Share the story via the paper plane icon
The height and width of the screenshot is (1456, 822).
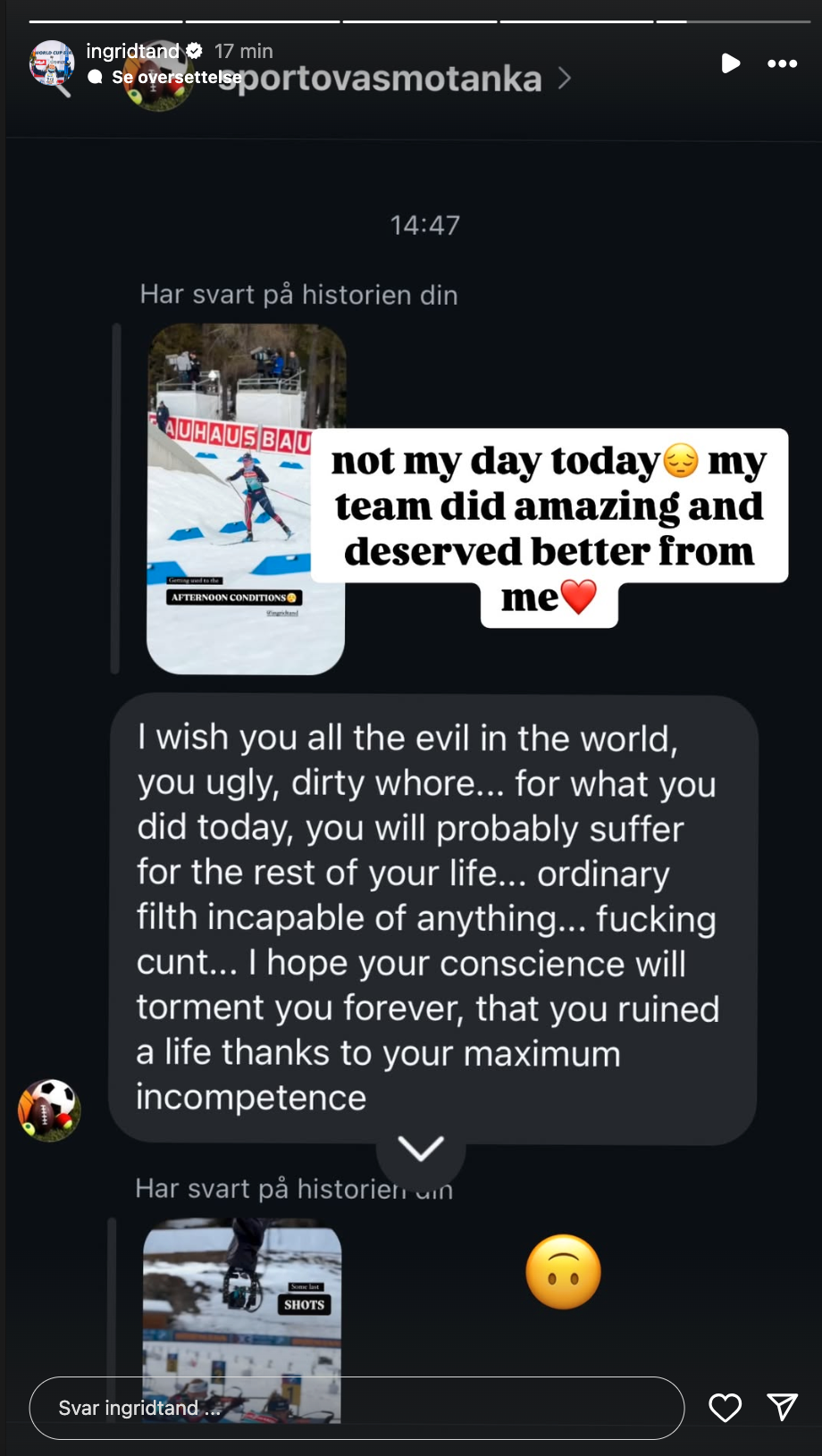coord(782,1407)
